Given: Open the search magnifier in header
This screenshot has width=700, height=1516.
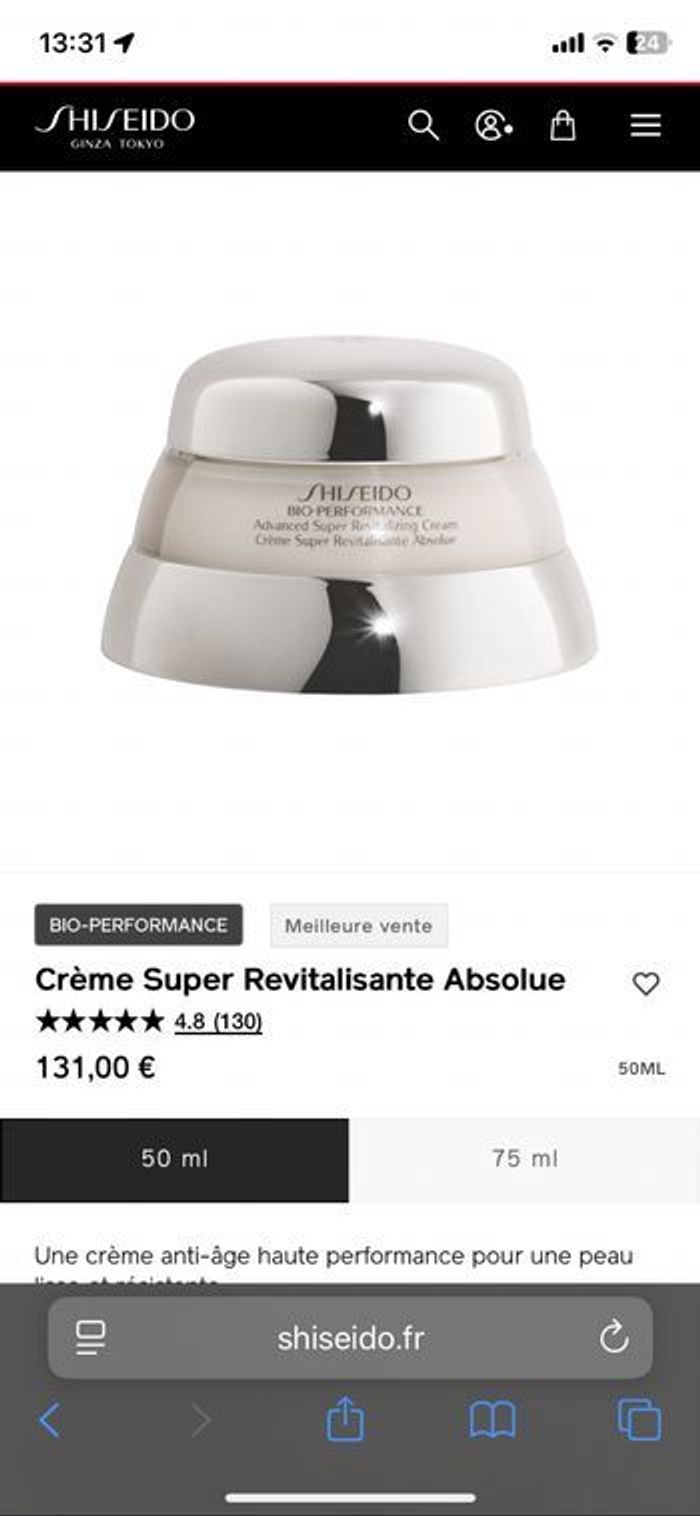Looking at the screenshot, I should [x=423, y=126].
